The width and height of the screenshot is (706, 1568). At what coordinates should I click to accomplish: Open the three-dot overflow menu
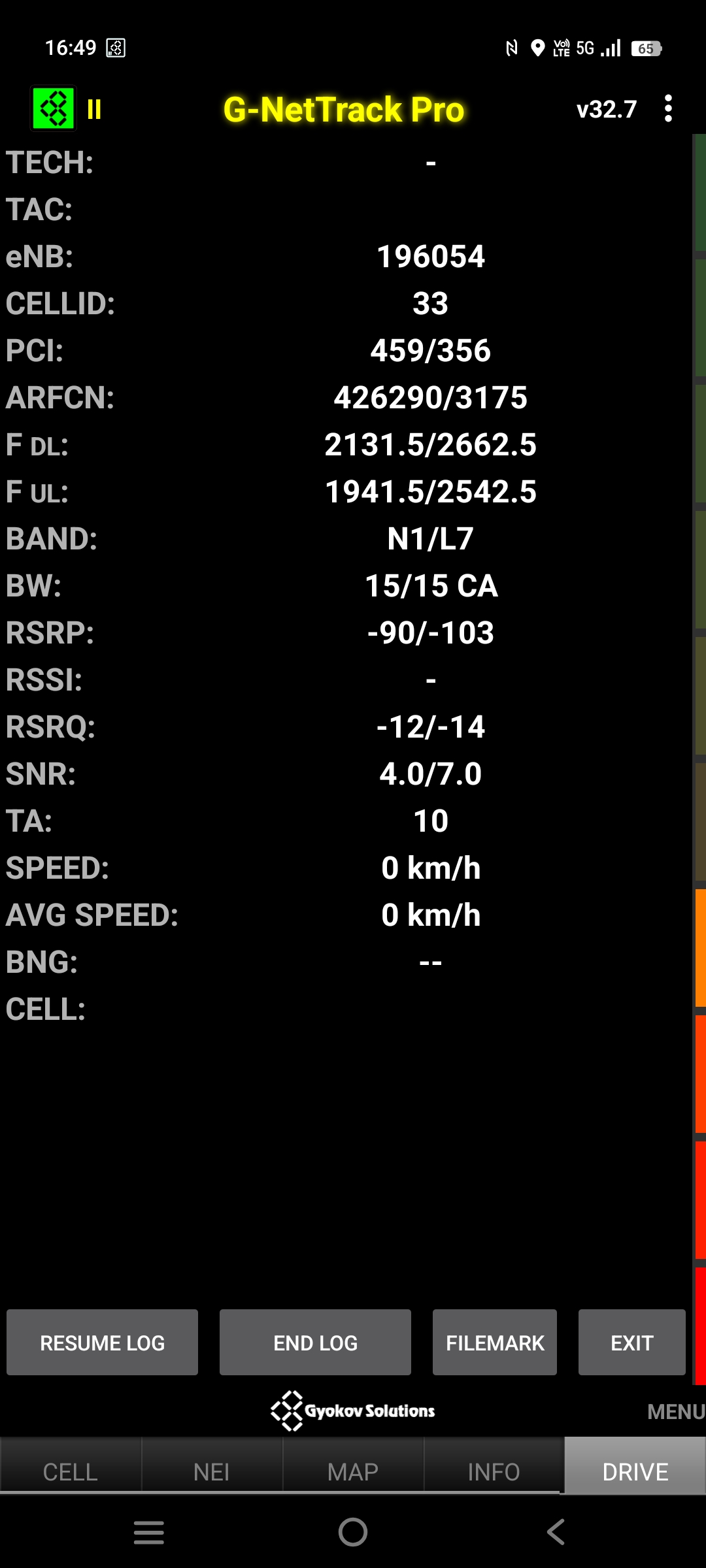pyautogui.click(x=667, y=108)
